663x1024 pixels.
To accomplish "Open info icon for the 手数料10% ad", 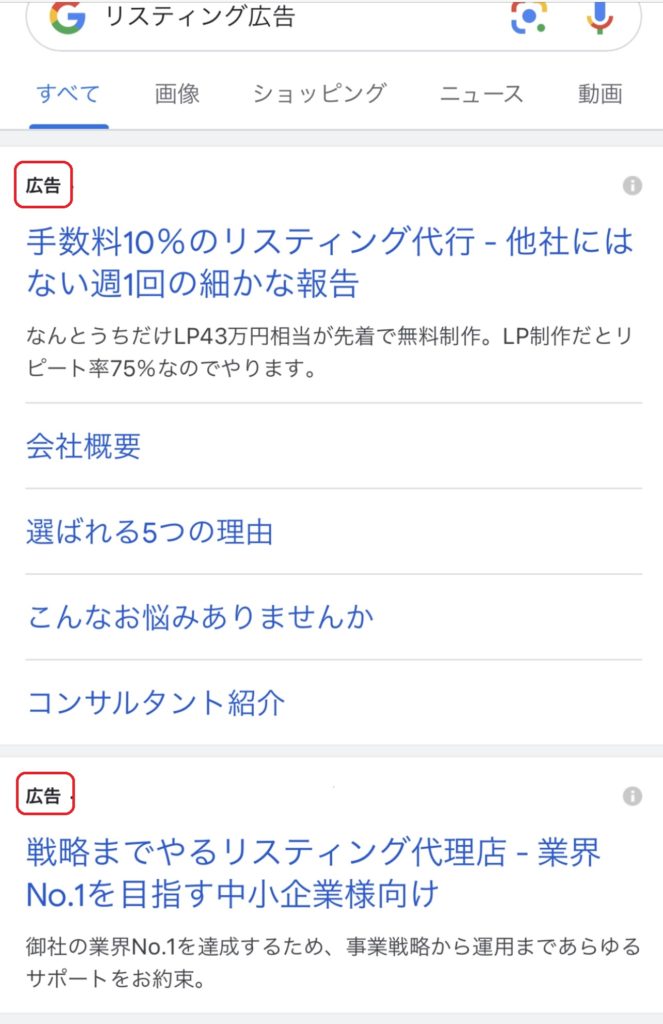I will [632, 185].
